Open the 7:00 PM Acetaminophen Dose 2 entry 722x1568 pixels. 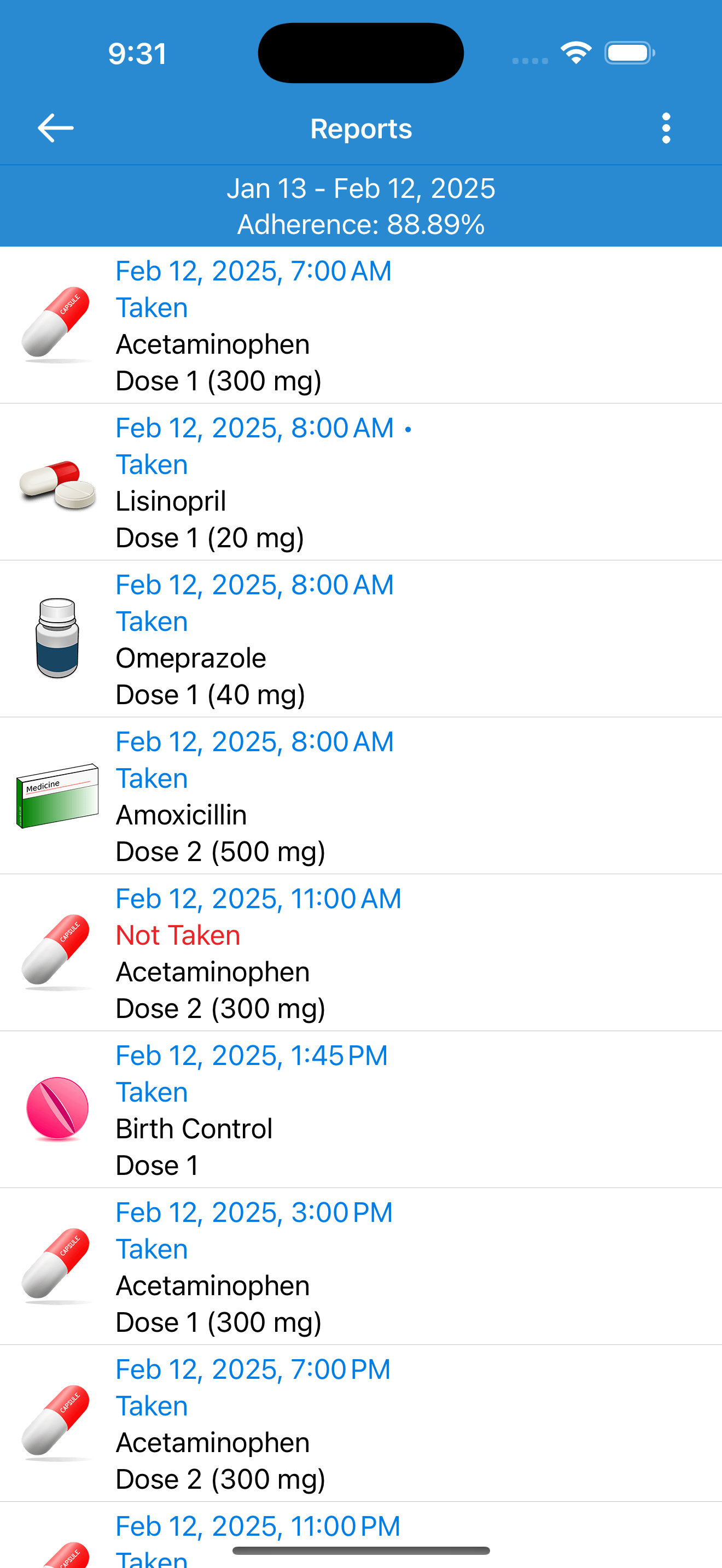tap(361, 1424)
